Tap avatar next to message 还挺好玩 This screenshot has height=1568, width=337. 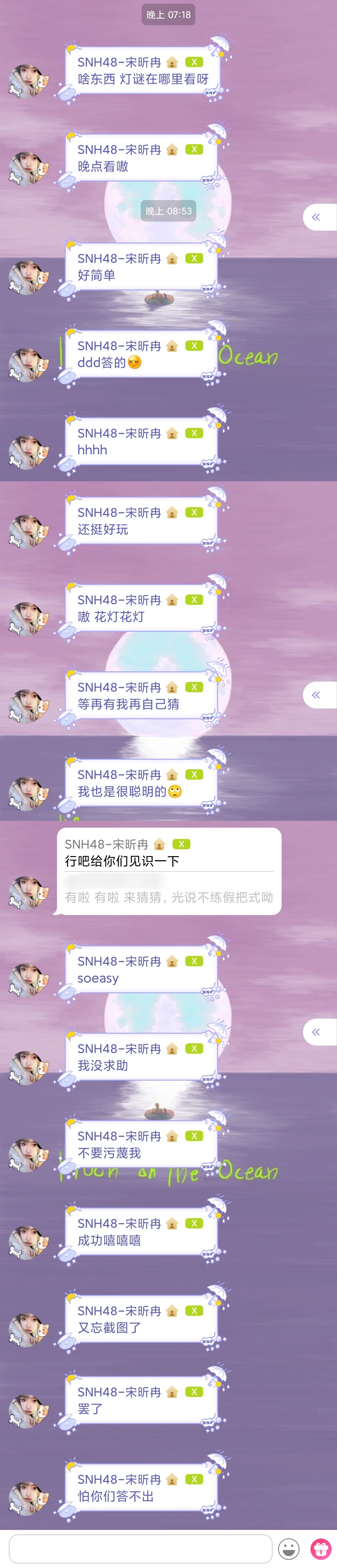click(28, 532)
